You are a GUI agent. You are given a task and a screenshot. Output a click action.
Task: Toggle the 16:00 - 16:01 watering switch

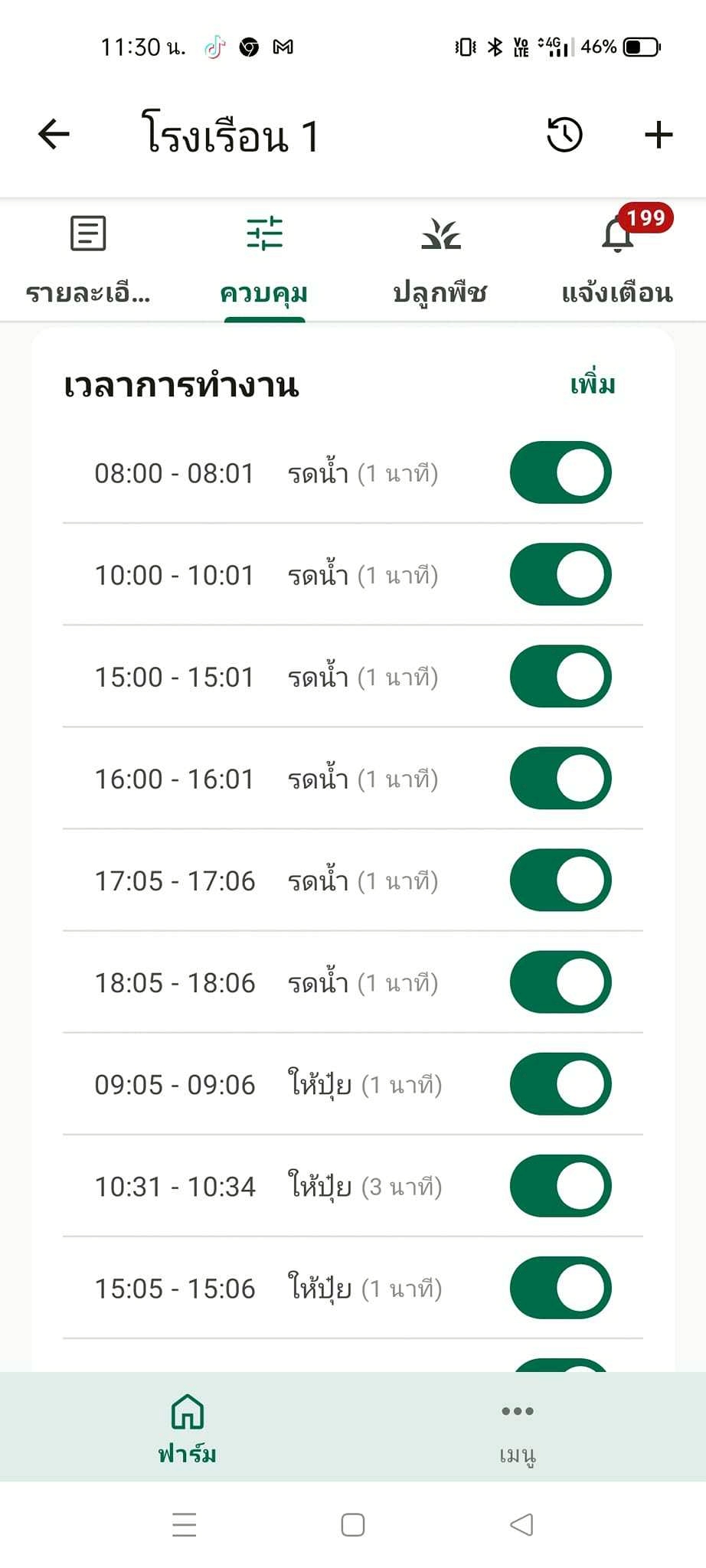tap(561, 778)
